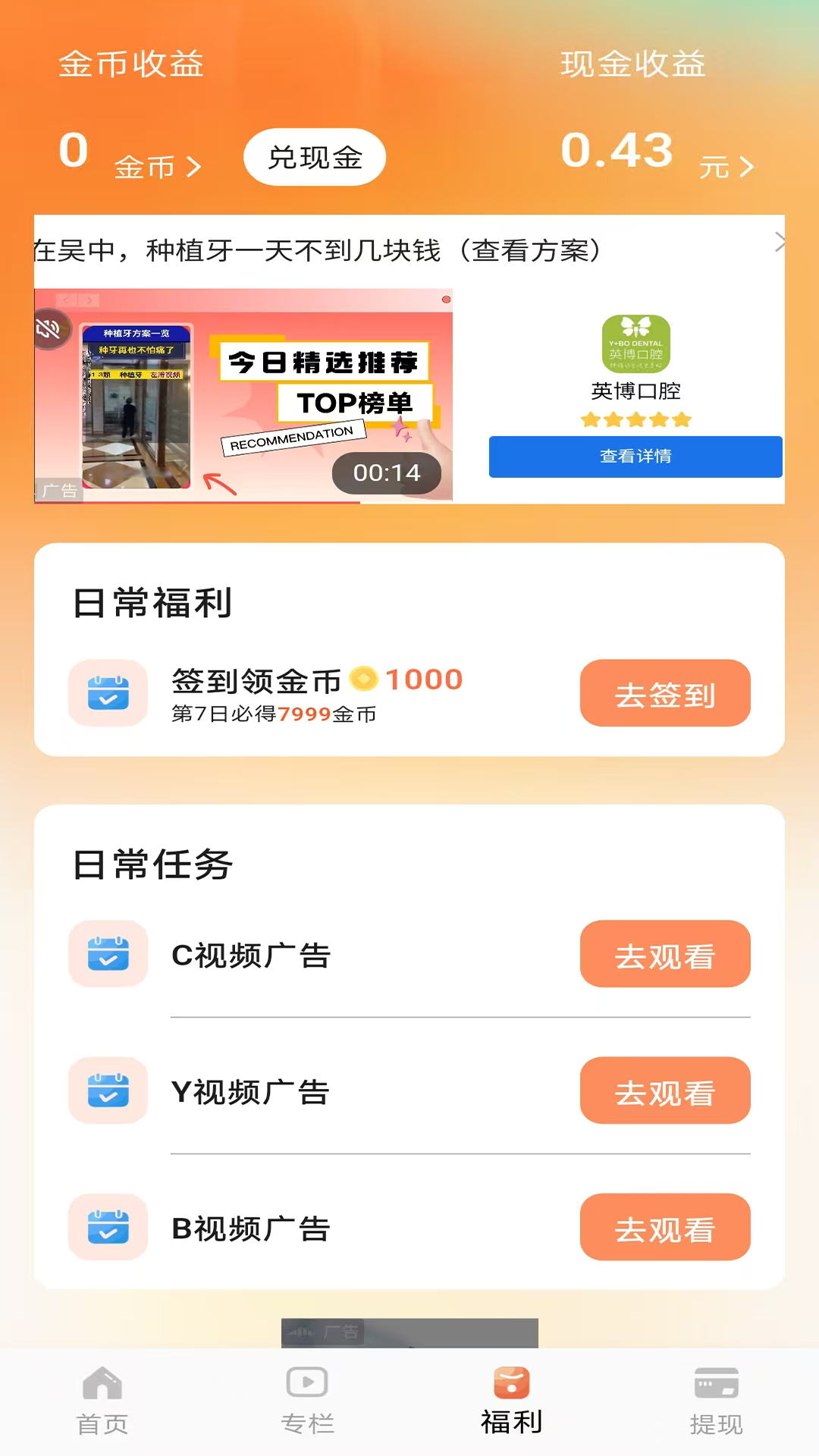Screen dimensions: 819x1456
Task: Switch to the 专栏 tab
Action: 306,1399
